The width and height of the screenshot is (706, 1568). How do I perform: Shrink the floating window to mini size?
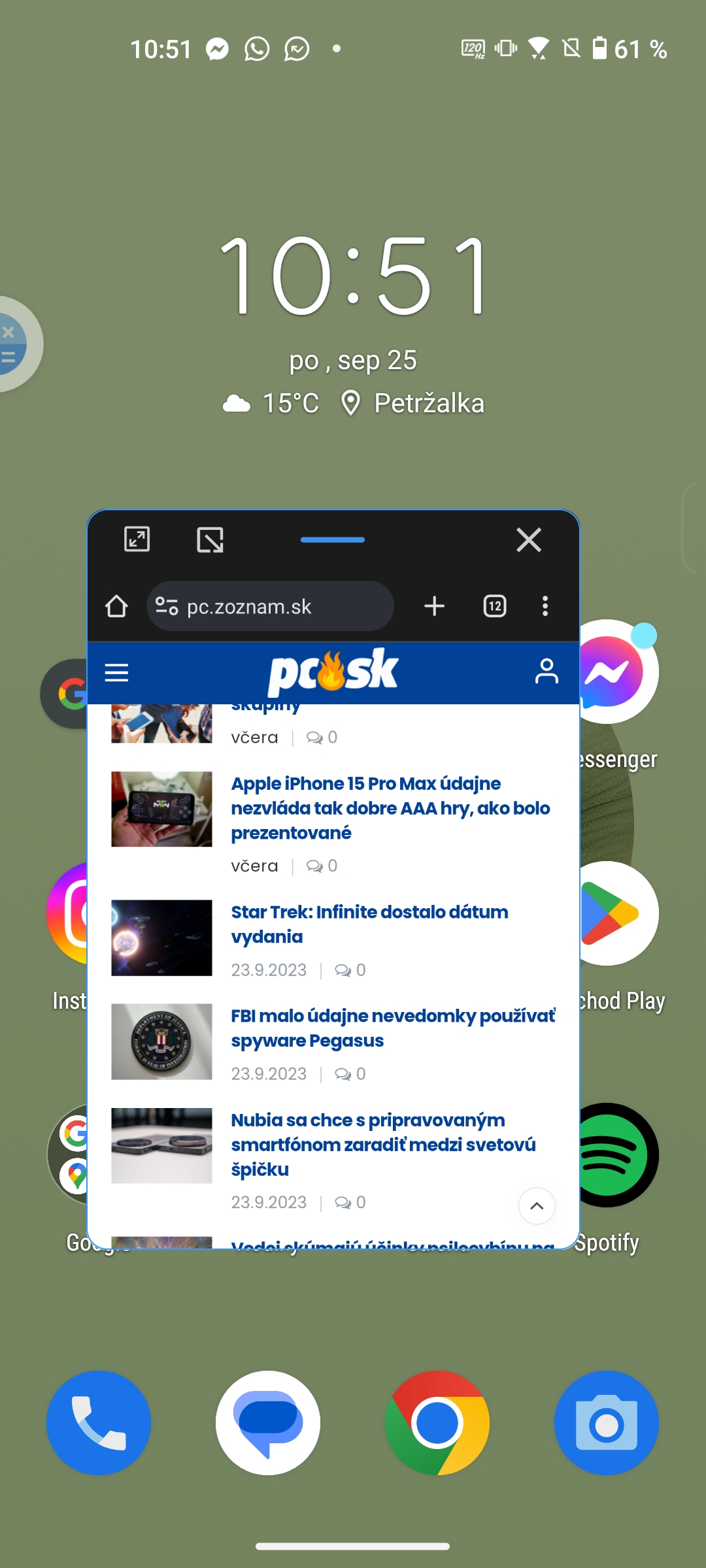point(210,540)
